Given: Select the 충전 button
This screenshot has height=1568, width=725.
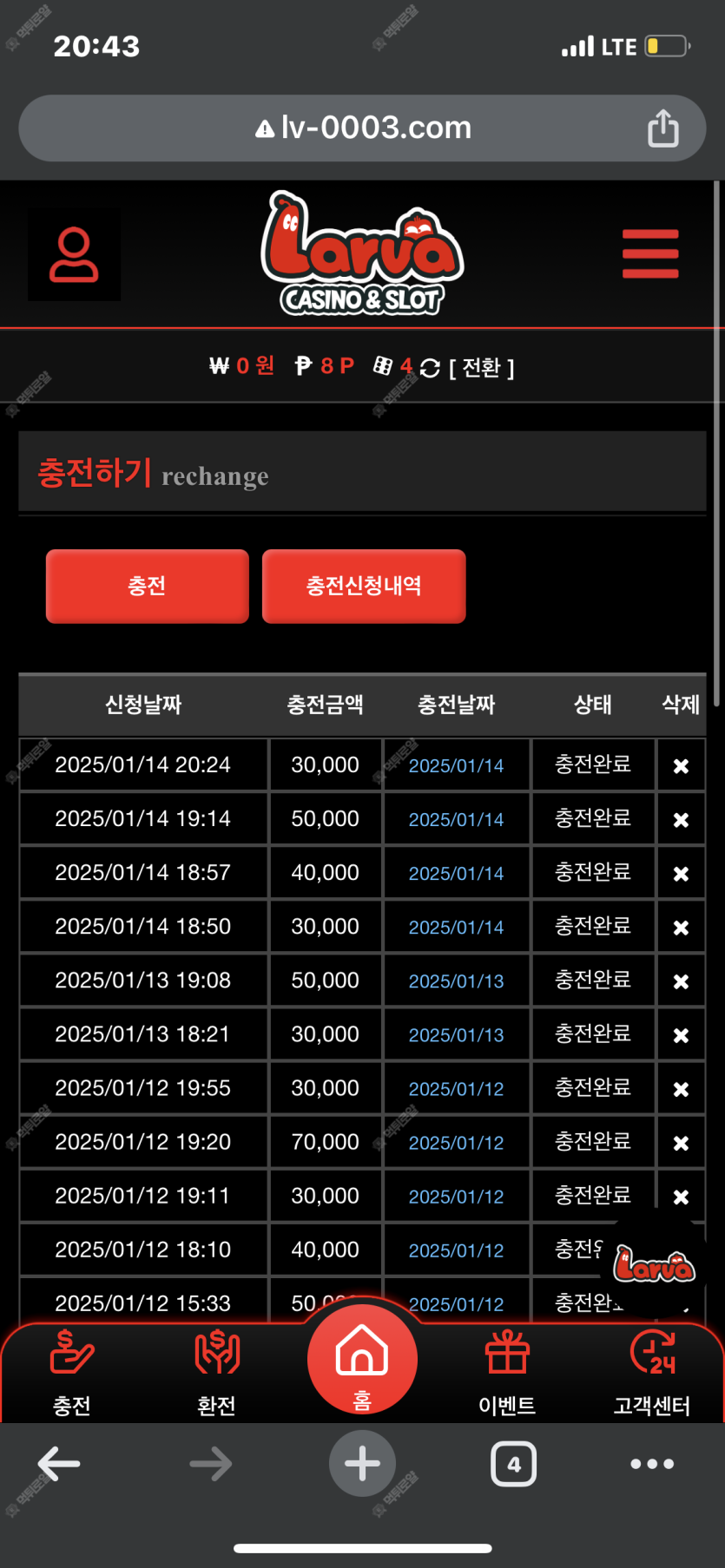Looking at the screenshot, I should coord(148,586).
